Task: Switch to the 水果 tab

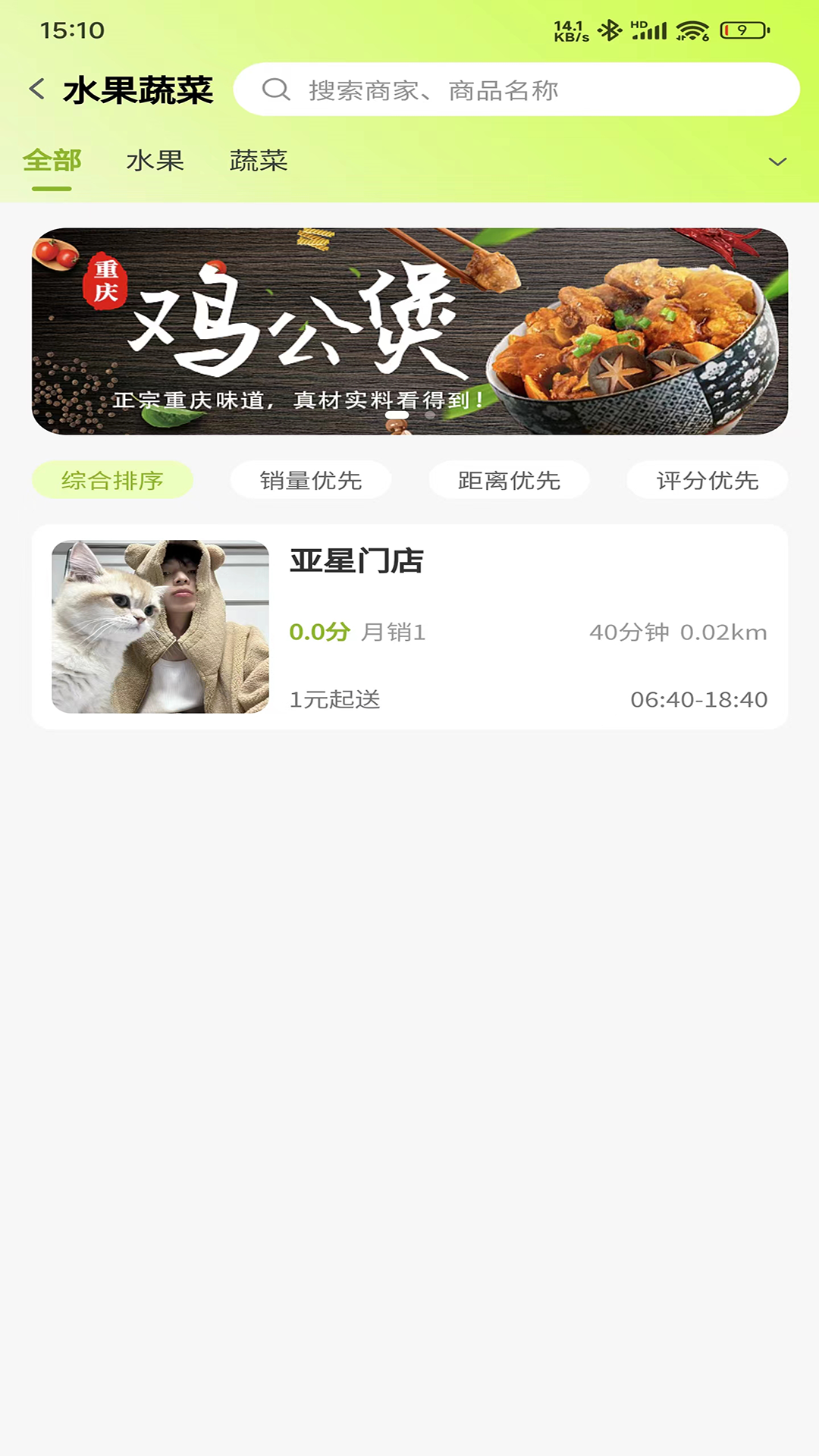Action: [x=155, y=161]
